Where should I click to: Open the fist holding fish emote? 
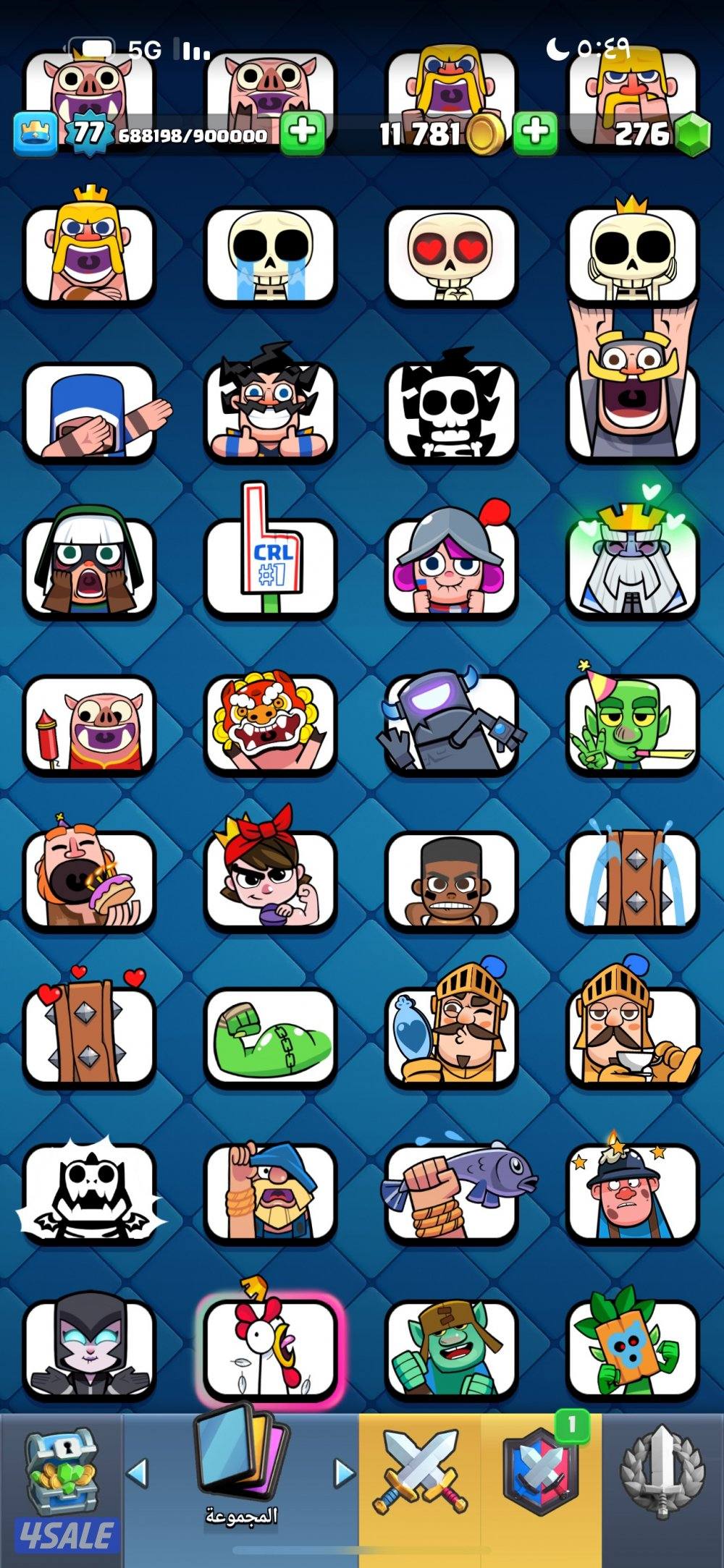(451, 1190)
